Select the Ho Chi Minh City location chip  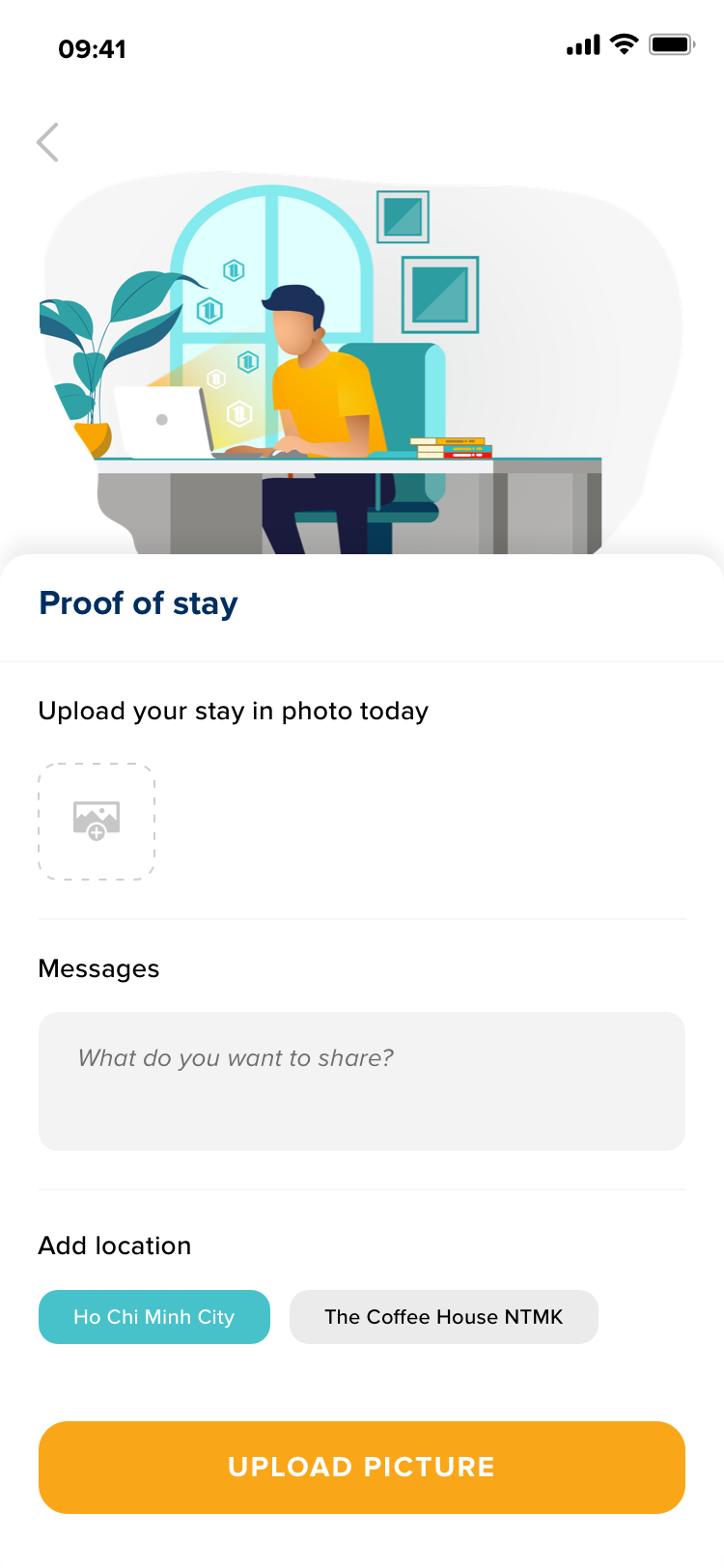154,1317
